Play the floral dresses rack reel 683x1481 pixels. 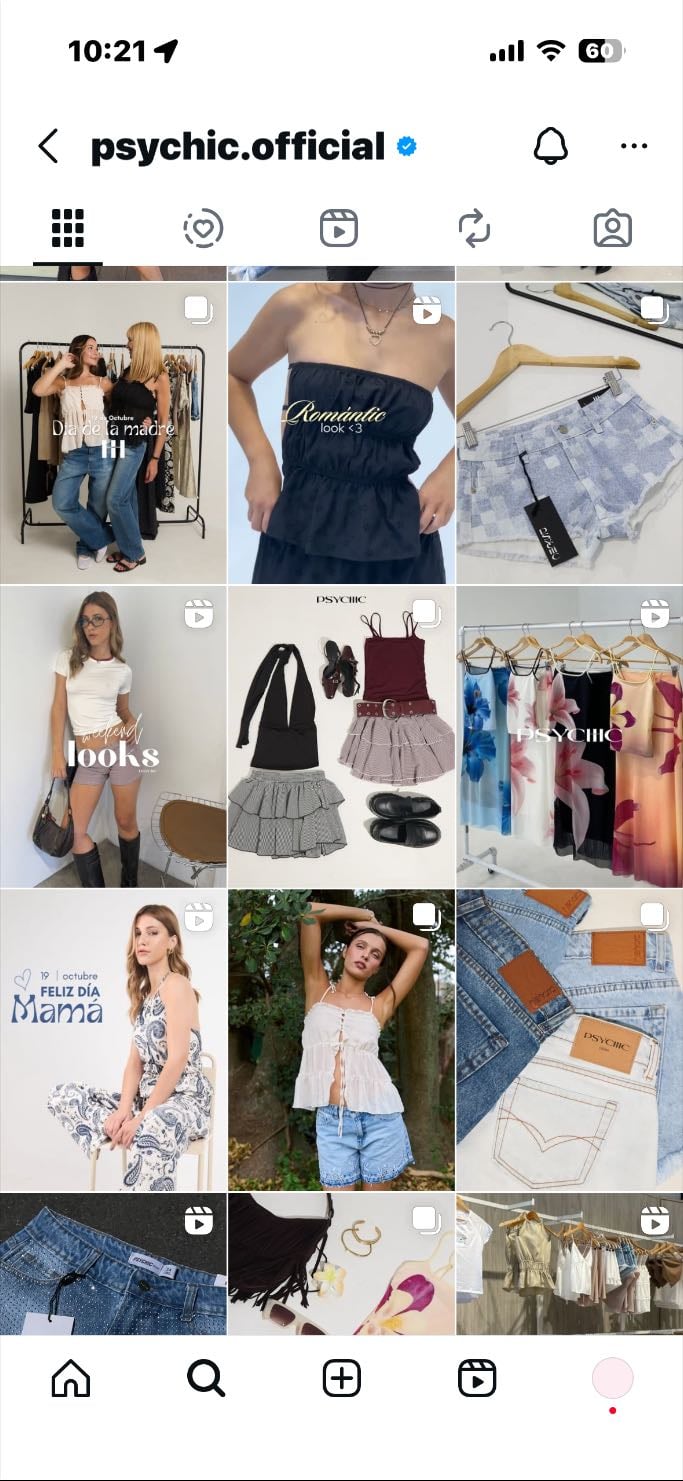pos(570,737)
